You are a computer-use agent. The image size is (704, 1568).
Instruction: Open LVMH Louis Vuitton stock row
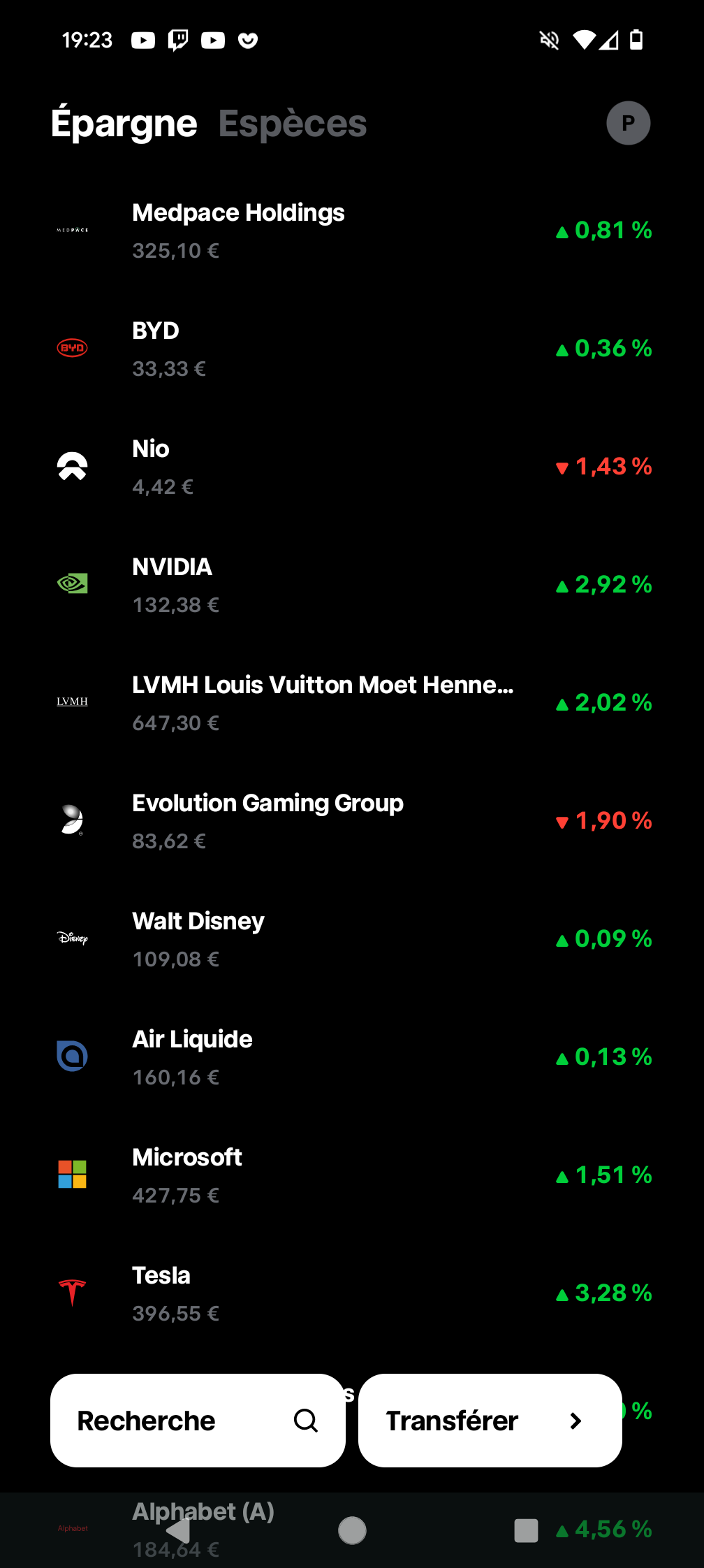tap(352, 703)
